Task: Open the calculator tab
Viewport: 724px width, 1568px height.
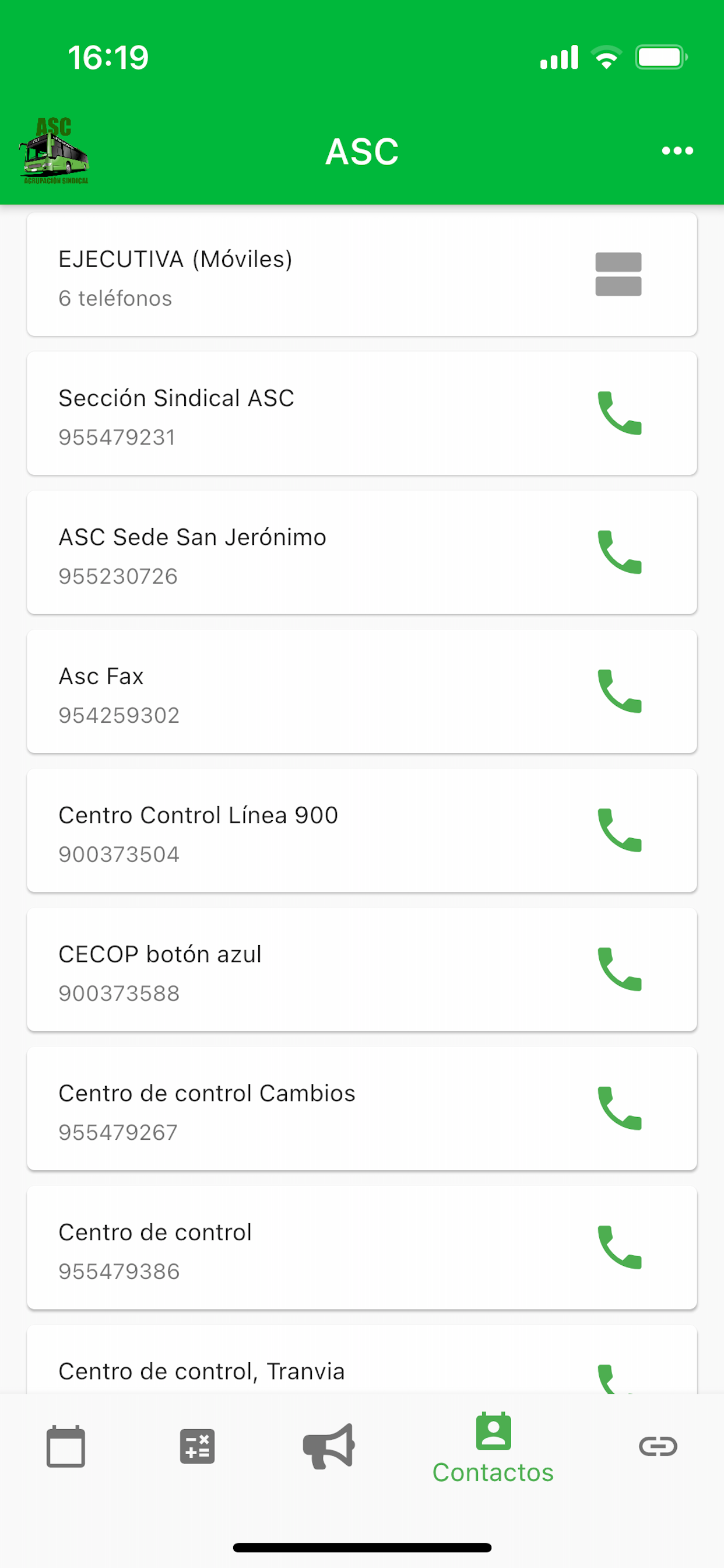Action: [197, 1446]
